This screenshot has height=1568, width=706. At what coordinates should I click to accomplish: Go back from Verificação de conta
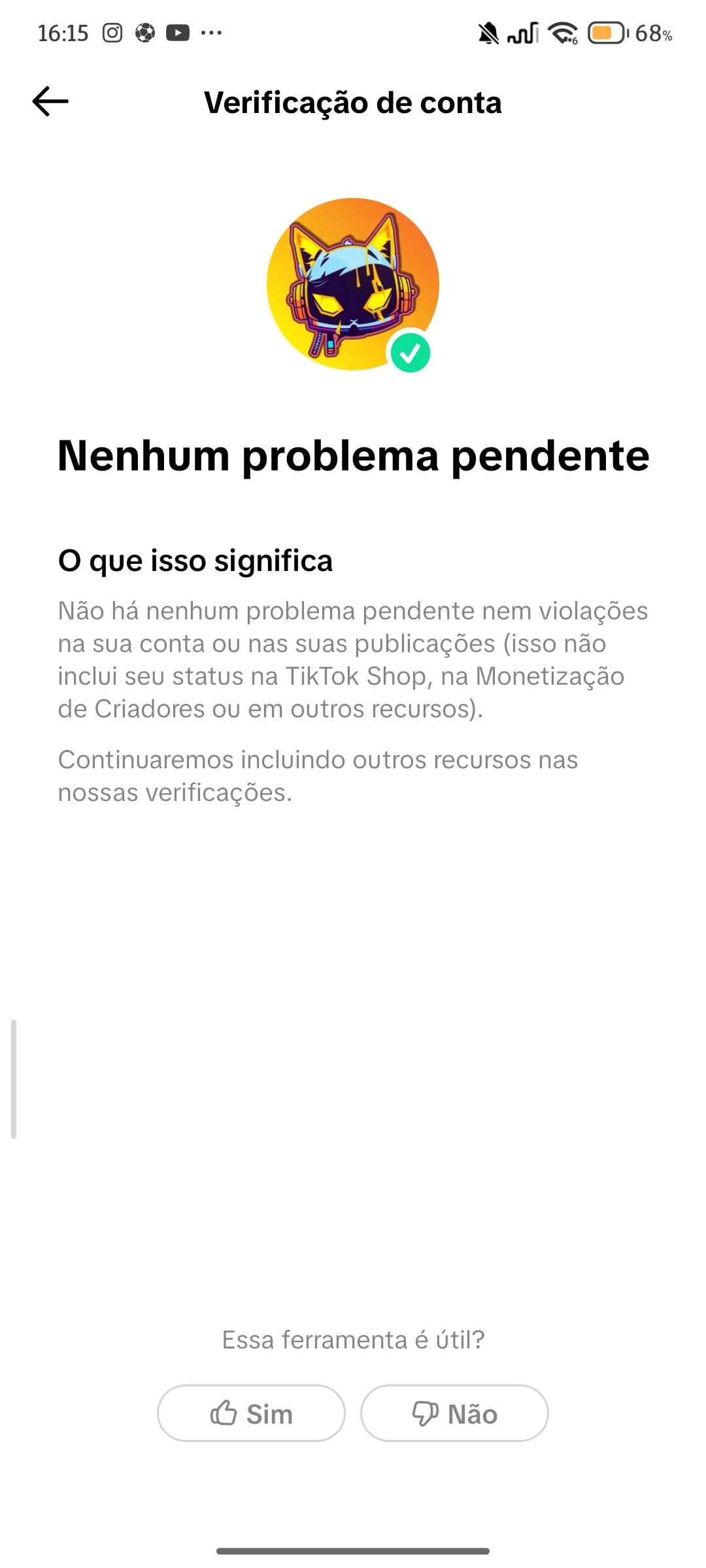50,102
